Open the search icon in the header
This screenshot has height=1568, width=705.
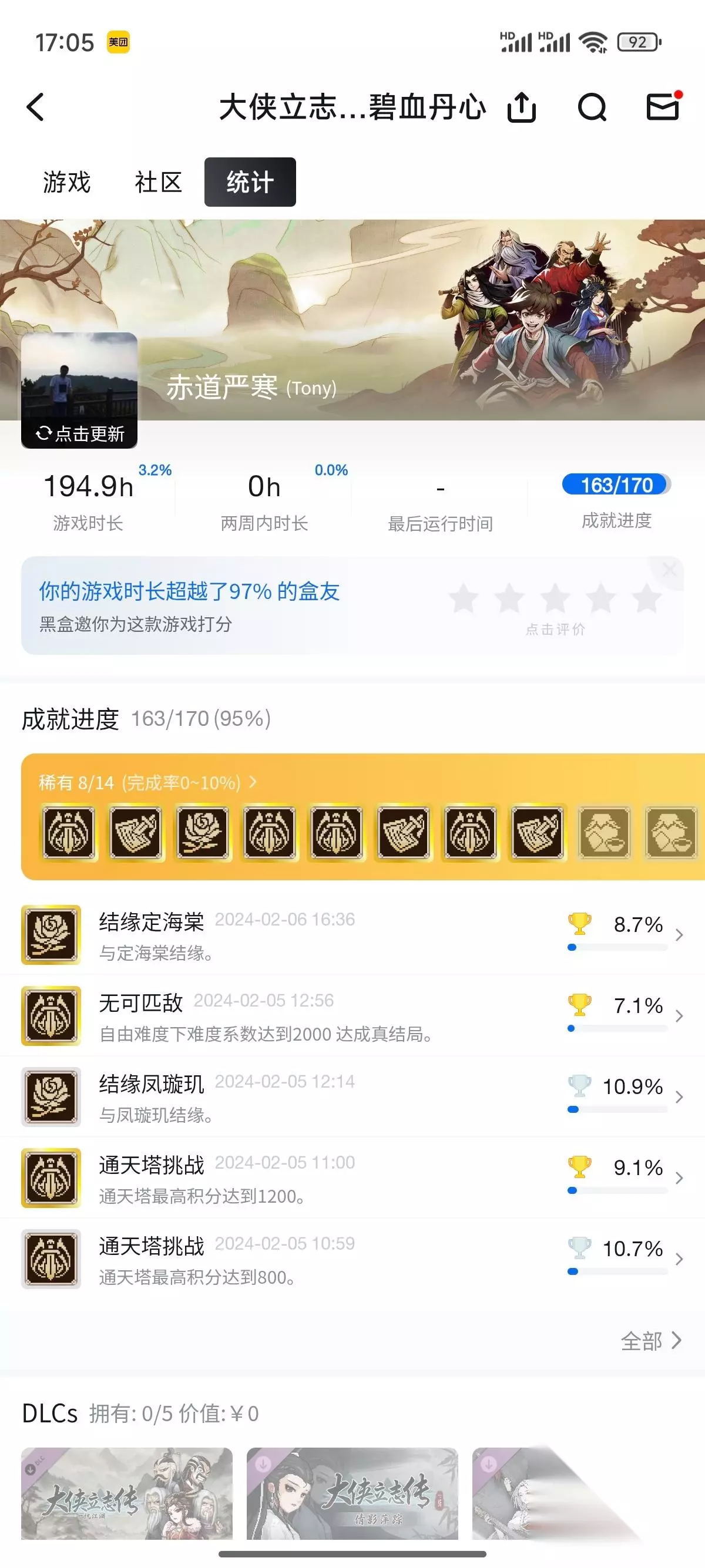pos(592,107)
